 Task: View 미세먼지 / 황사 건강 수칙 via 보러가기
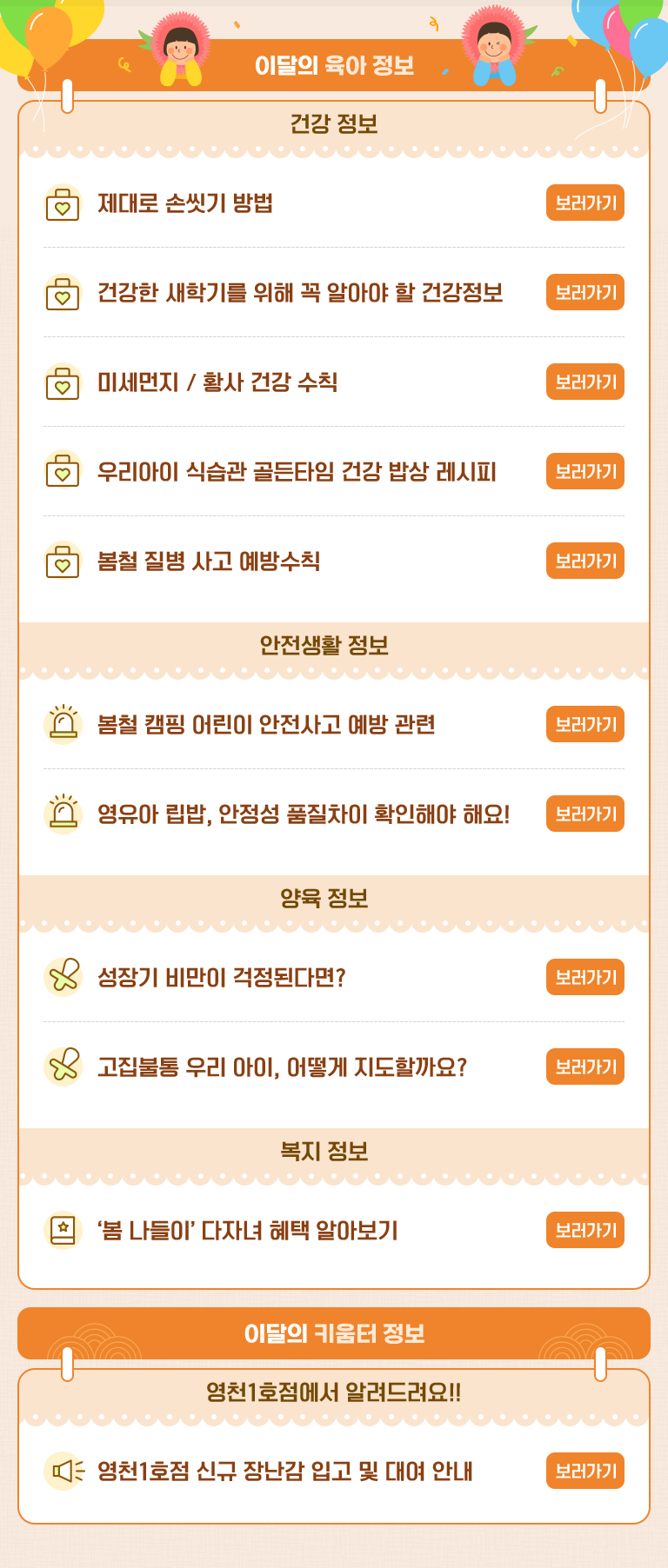click(x=584, y=382)
